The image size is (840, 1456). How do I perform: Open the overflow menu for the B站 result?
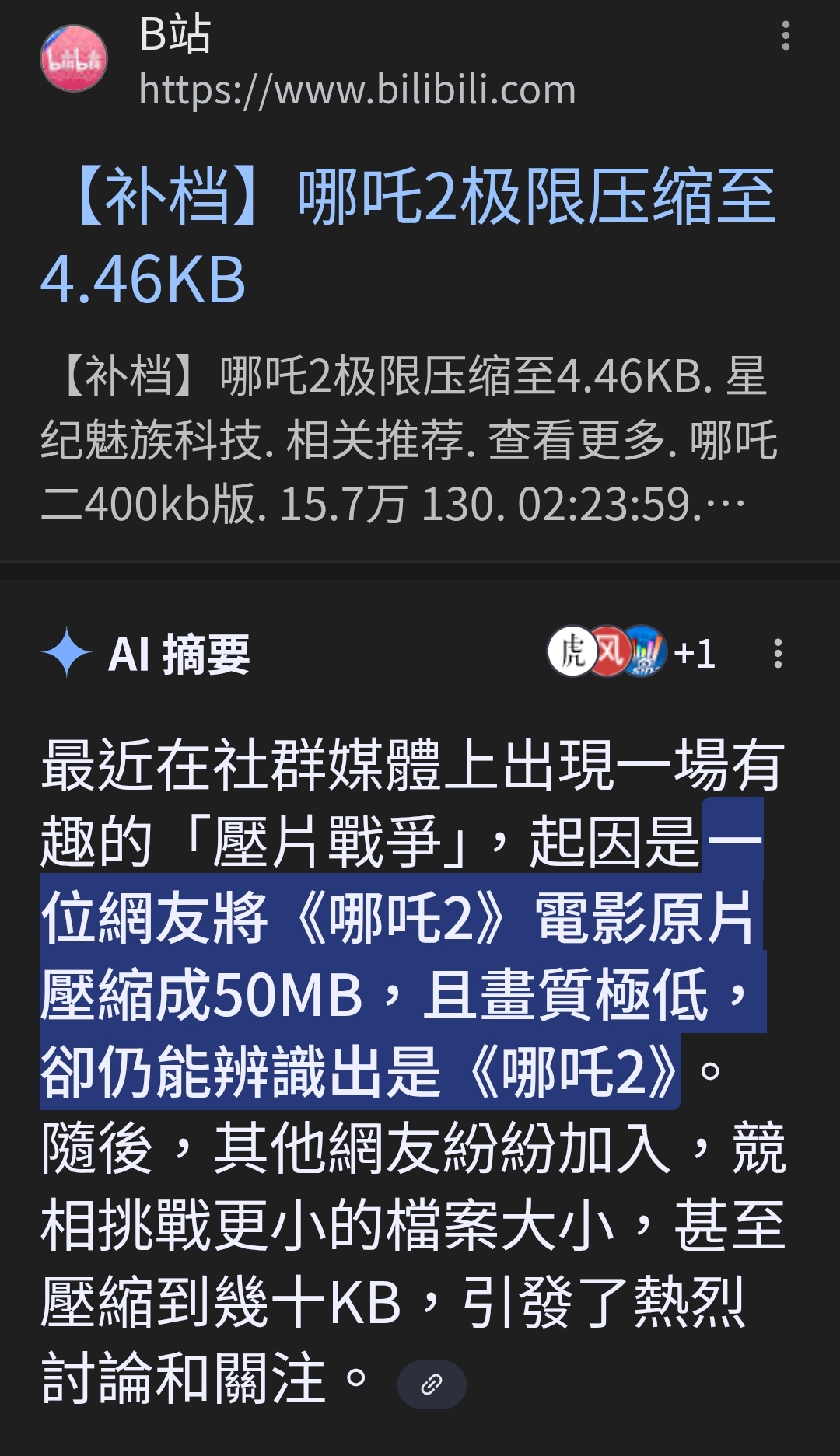786,36
